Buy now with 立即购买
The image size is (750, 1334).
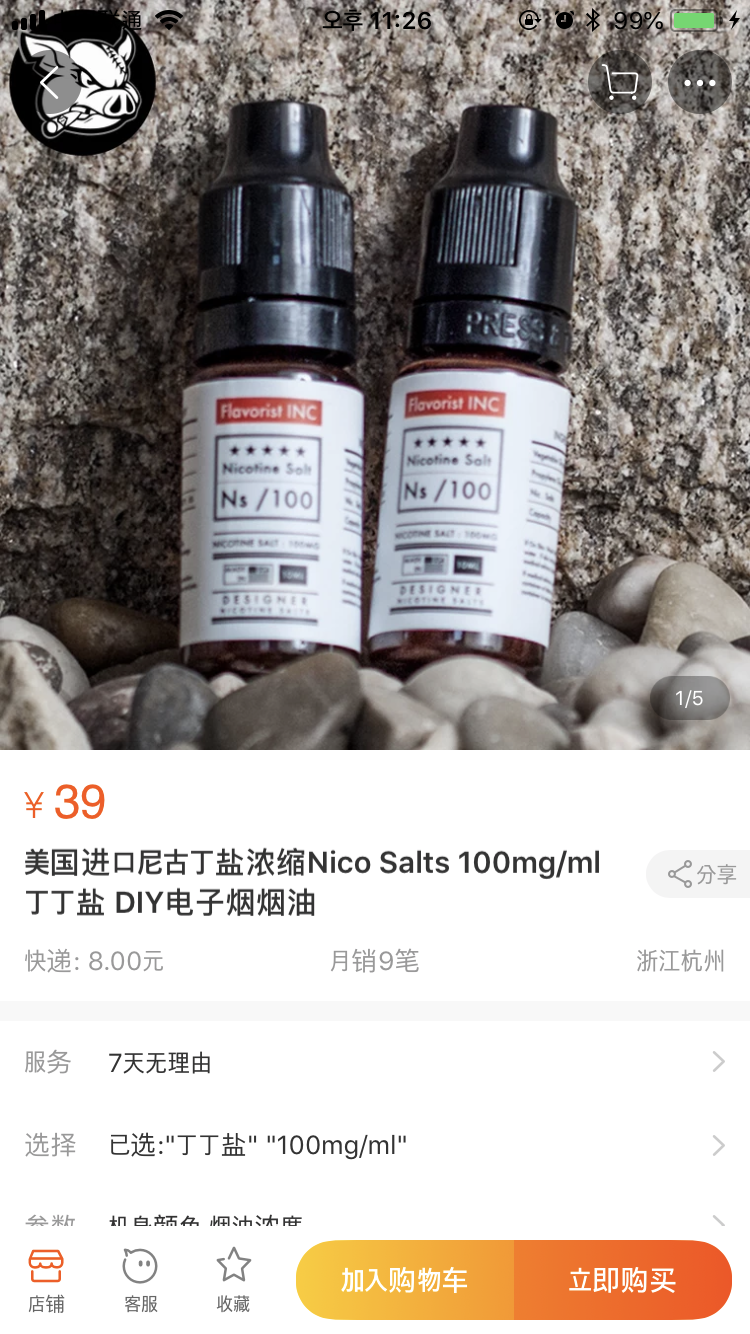622,1280
